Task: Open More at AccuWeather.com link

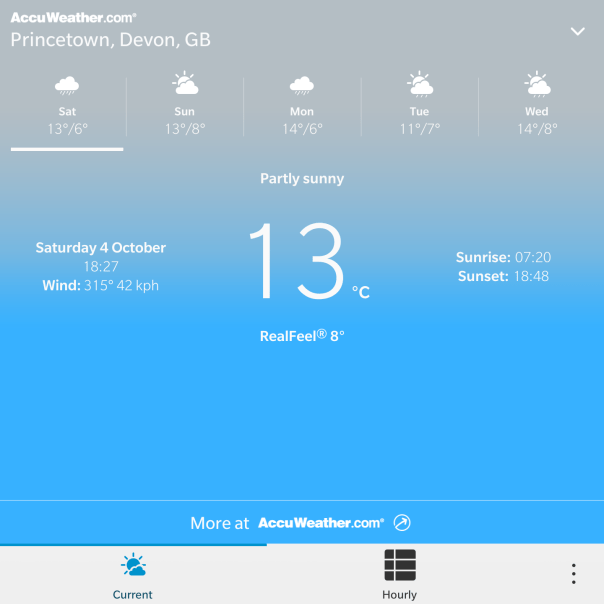Action: 301,523
